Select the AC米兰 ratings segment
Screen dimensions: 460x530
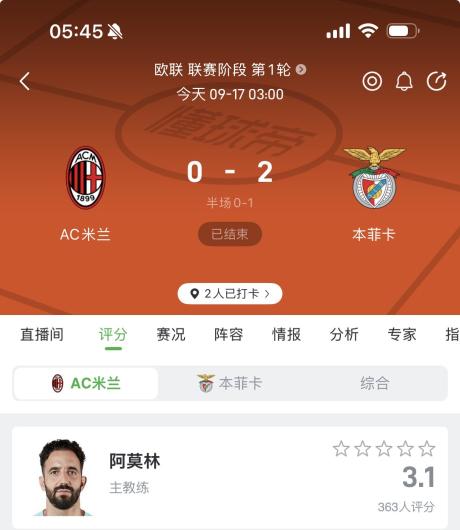(x=86, y=383)
